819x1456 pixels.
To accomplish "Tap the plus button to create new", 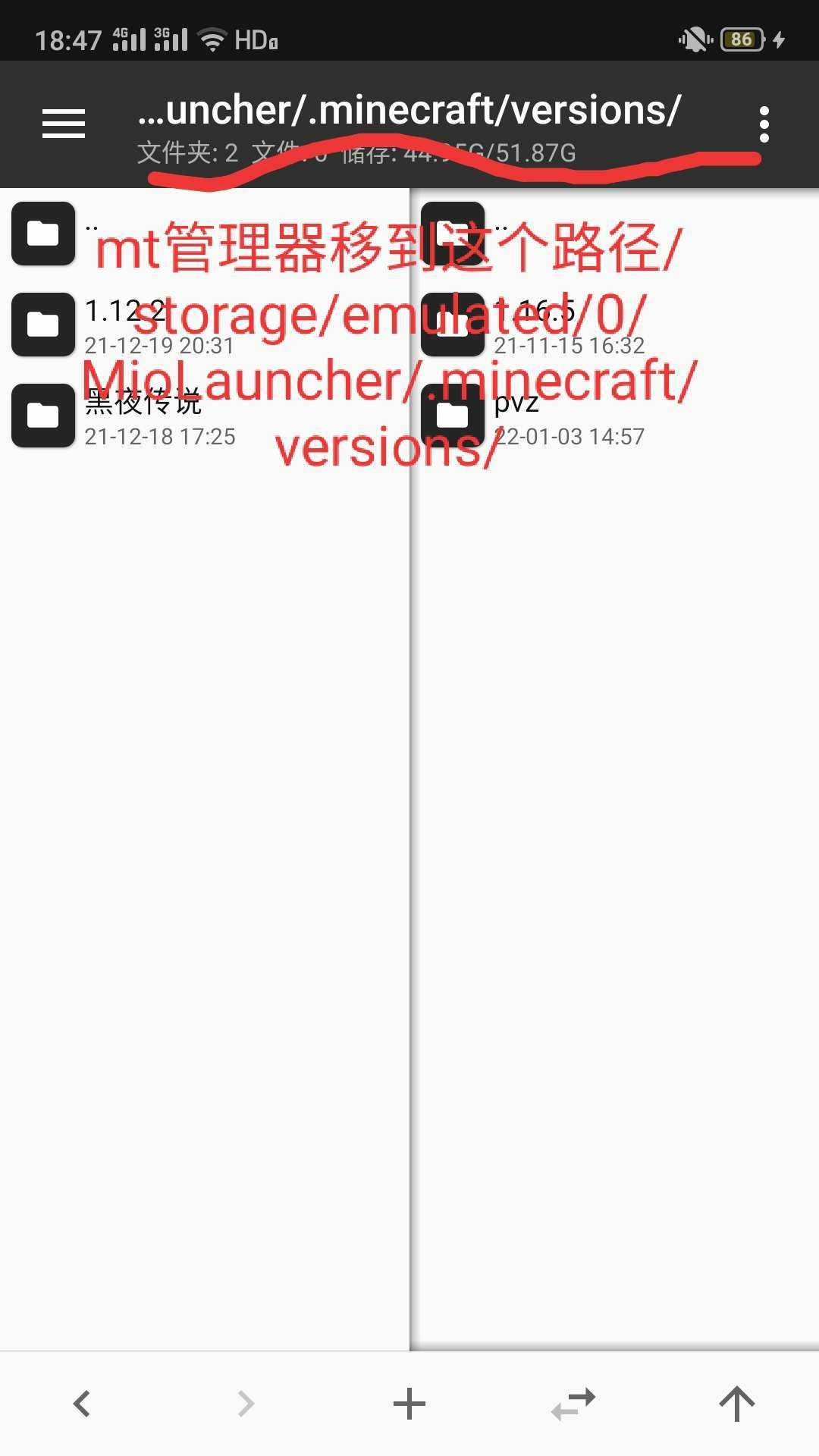I will 409,1404.
